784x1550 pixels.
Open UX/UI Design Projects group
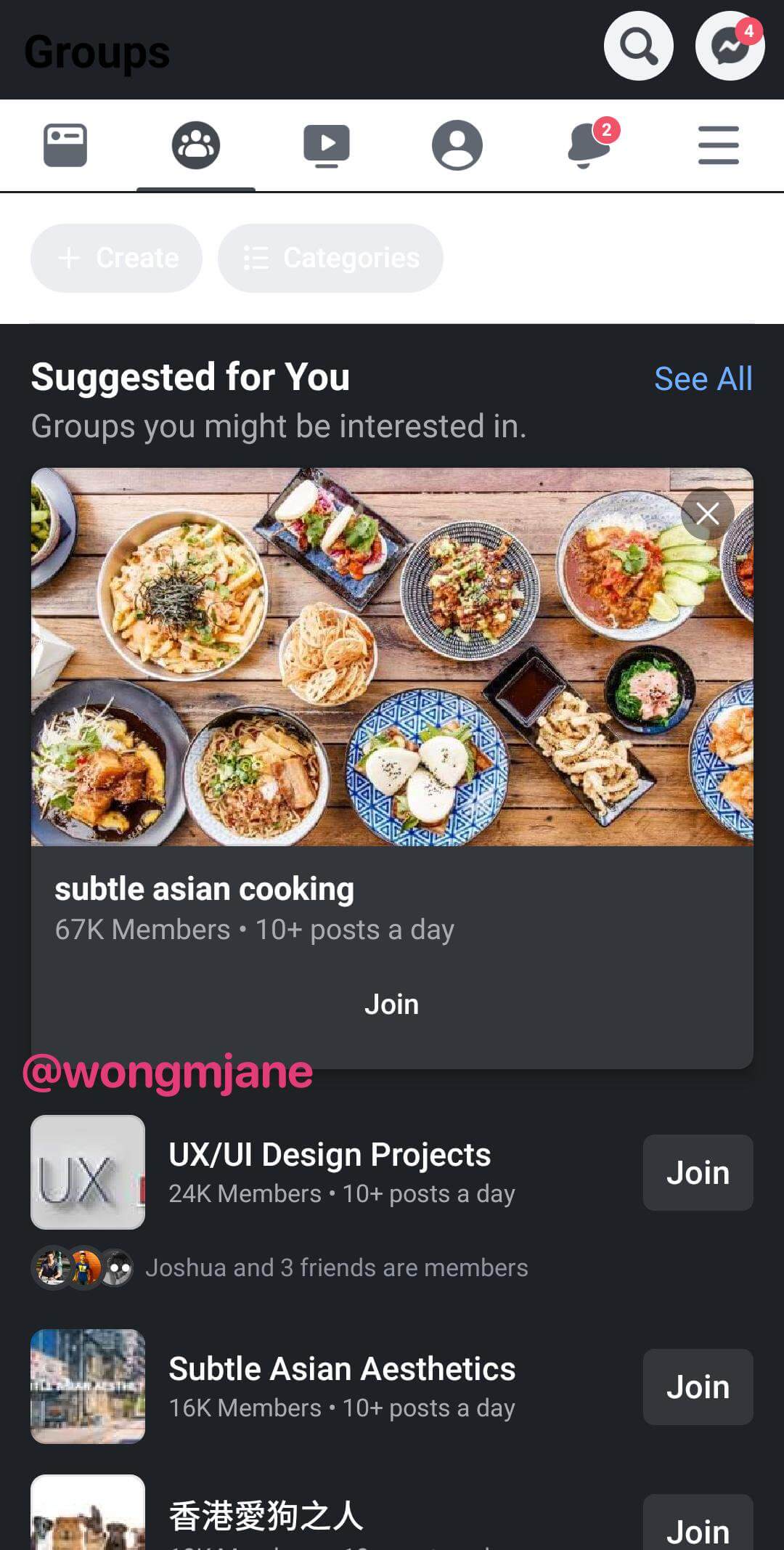point(330,1155)
